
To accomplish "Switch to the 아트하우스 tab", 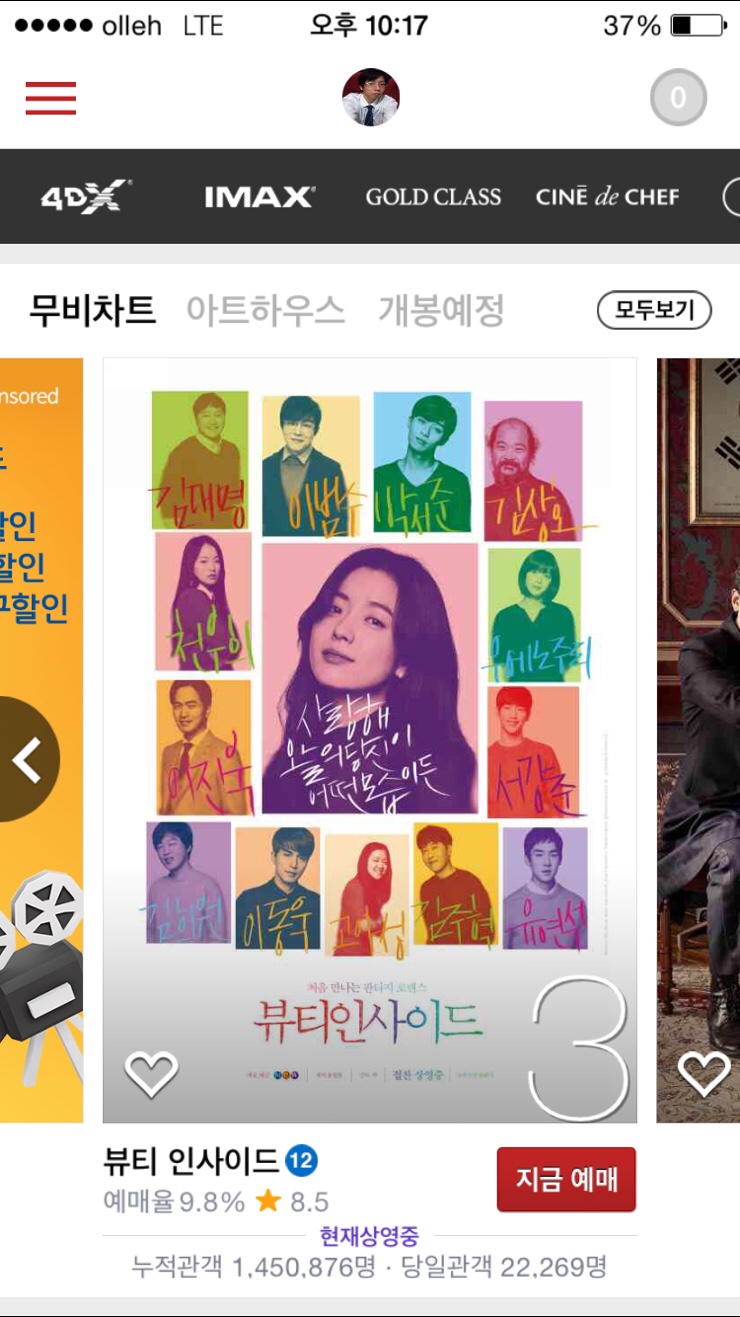I will (x=266, y=311).
